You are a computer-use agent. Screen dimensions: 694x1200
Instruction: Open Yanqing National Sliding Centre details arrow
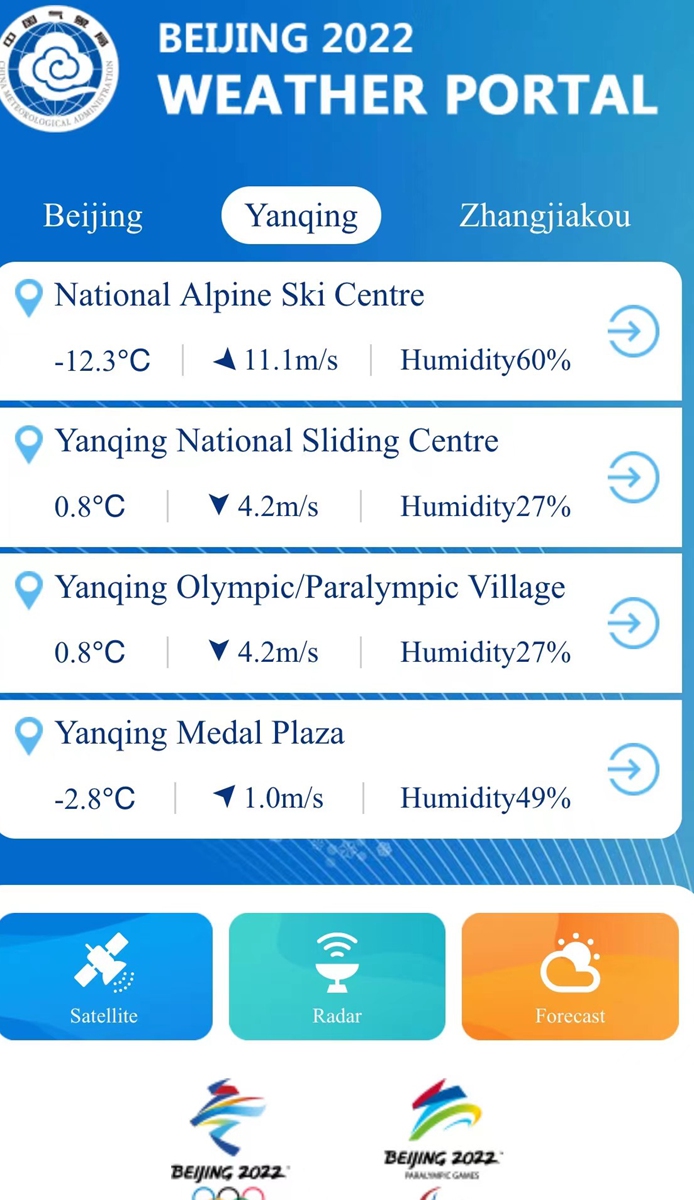tap(634, 477)
